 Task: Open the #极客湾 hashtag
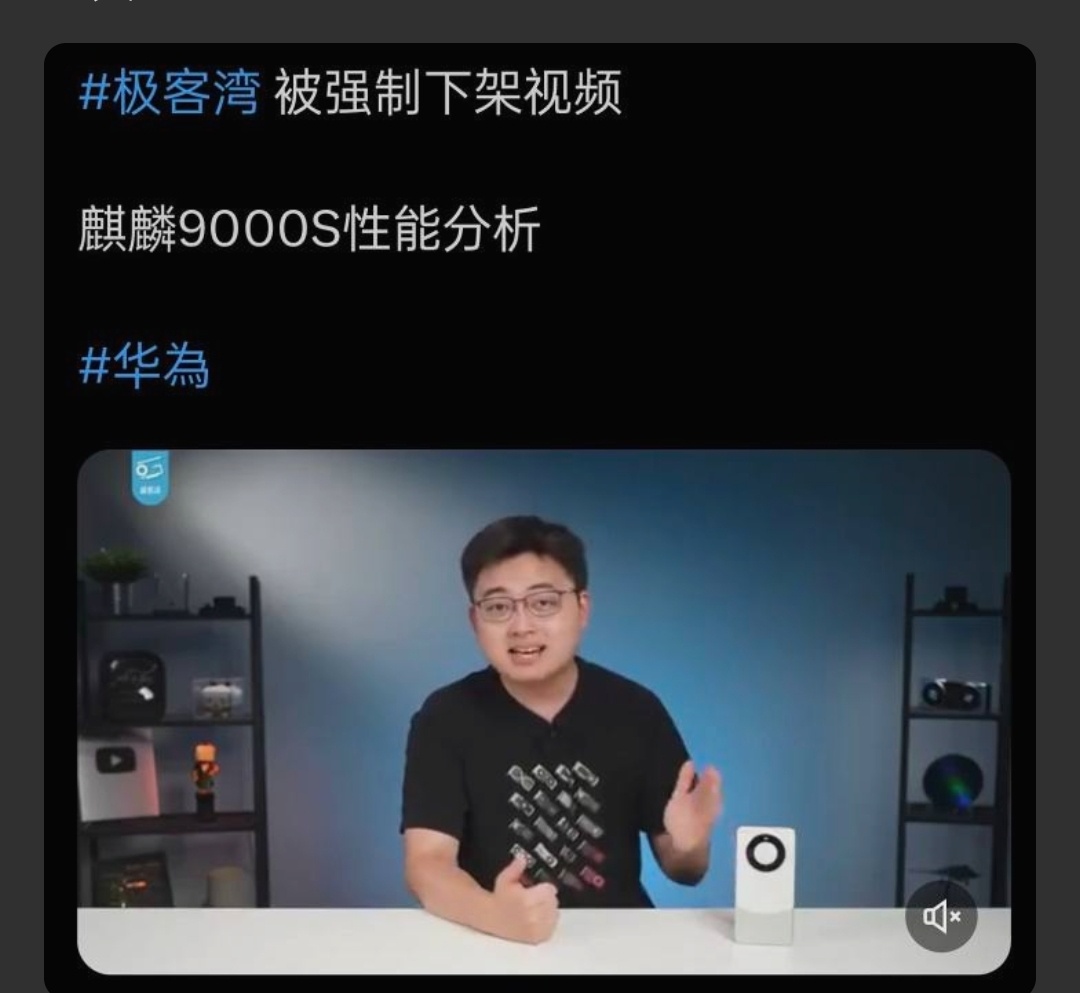tap(169, 93)
